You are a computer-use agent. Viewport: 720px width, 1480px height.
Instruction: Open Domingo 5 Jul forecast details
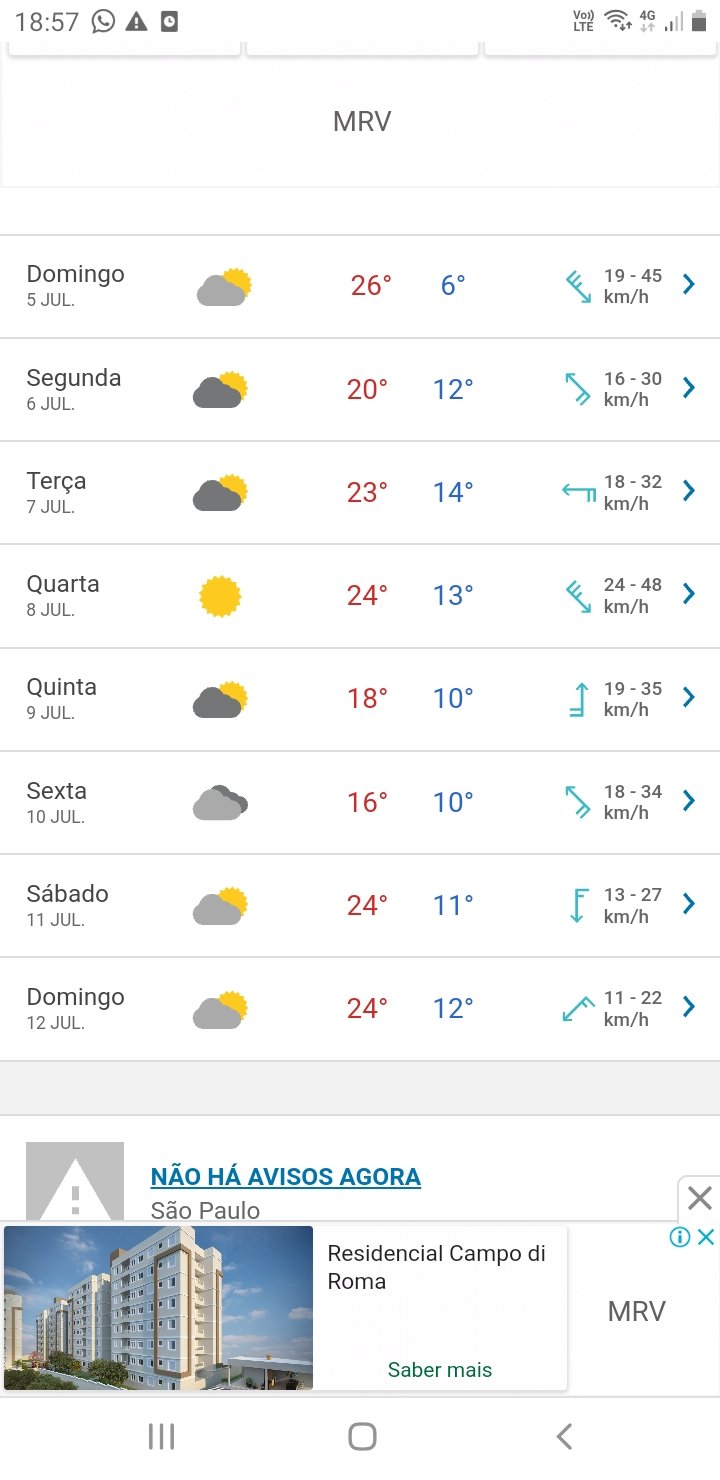pos(360,287)
